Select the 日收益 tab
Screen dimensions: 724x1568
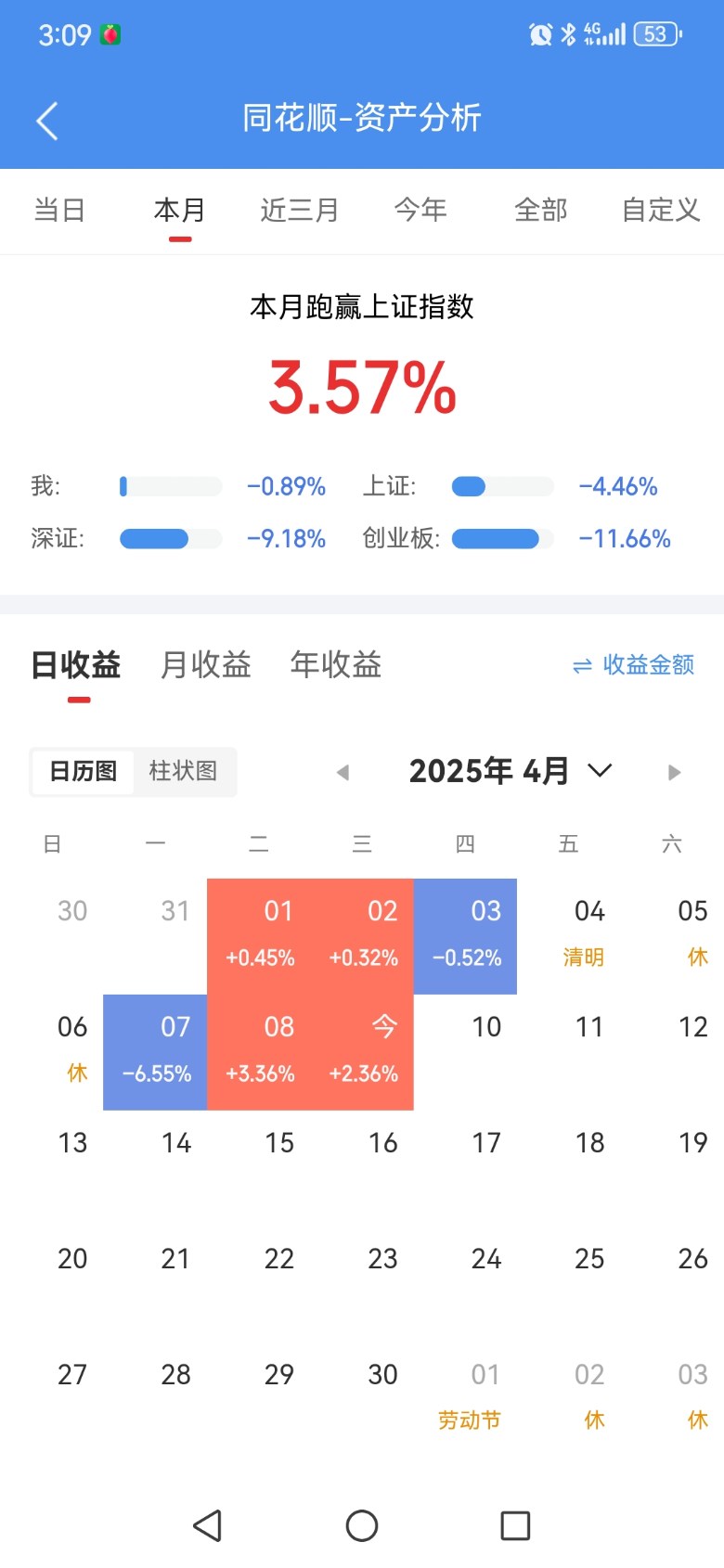click(x=76, y=665)
